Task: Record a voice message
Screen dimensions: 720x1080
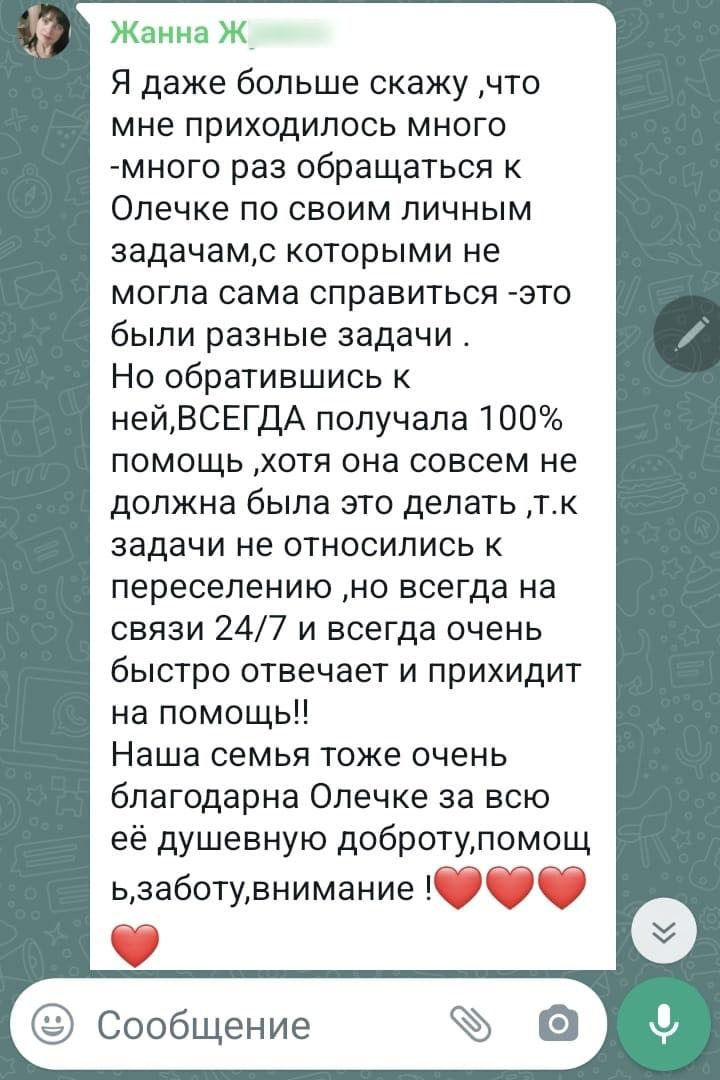Action: [664, 1022]
